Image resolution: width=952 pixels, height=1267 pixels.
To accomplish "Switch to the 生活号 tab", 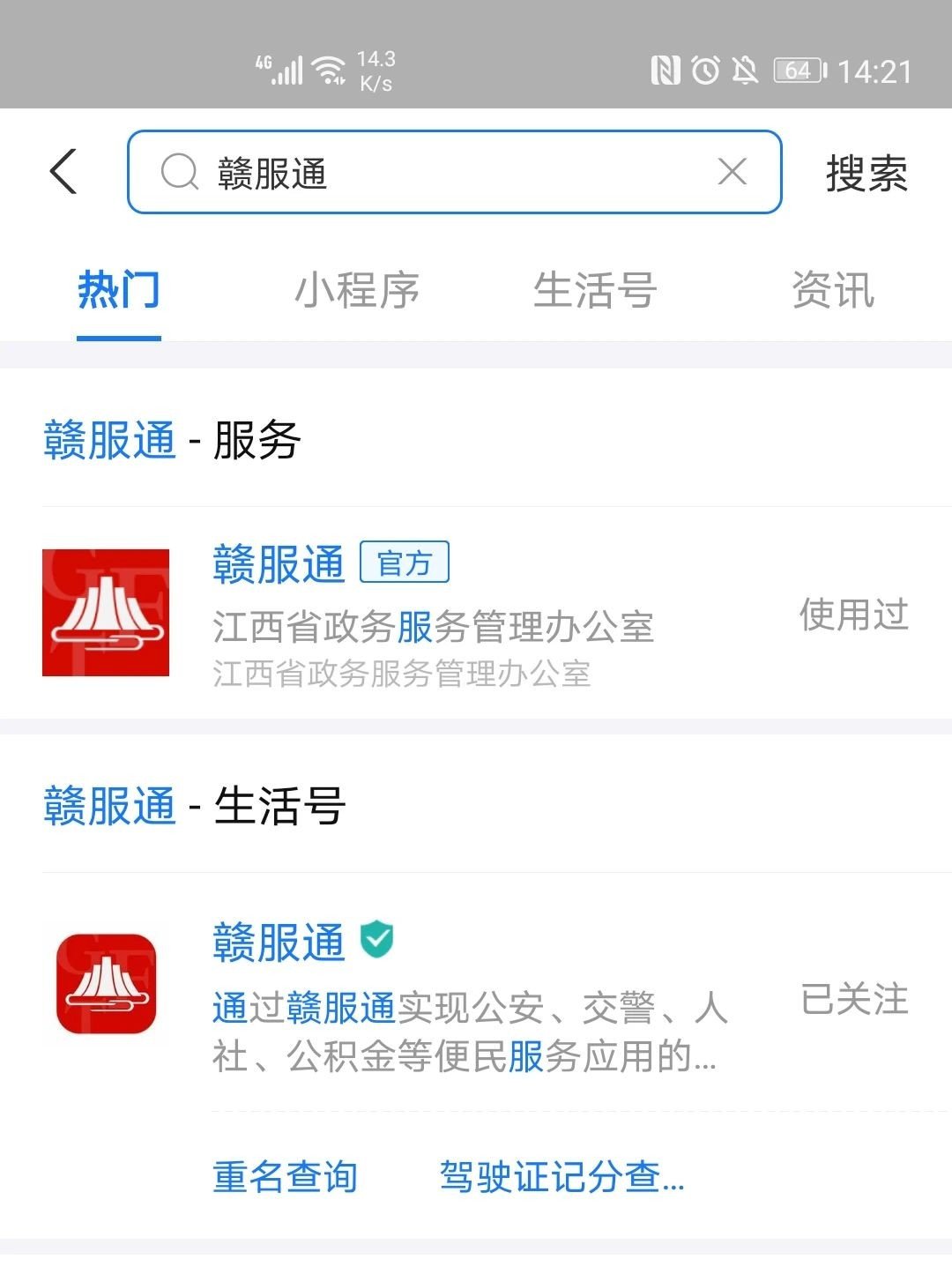I will [595, 290].
